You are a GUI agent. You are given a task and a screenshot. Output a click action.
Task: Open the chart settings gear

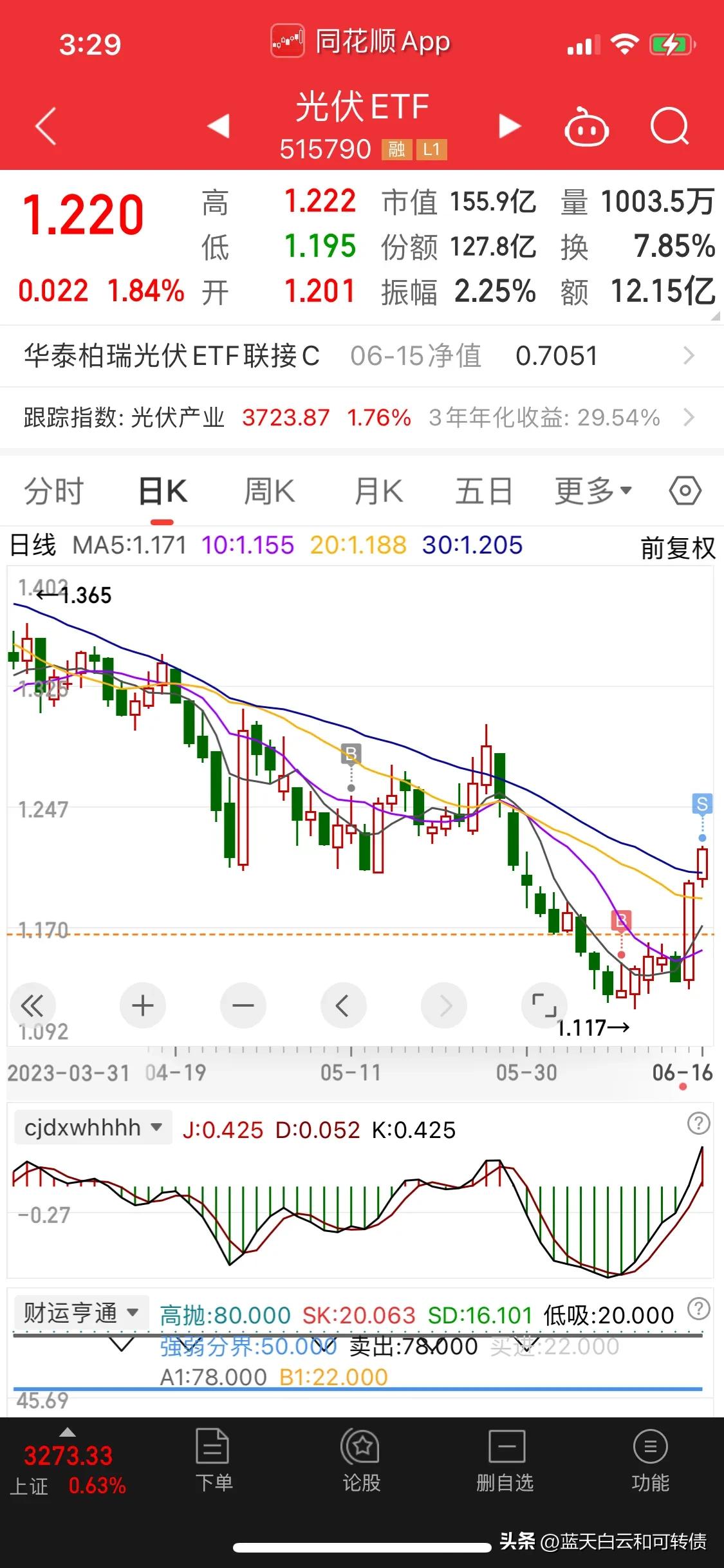pyautogui.click(x=684, y=490)
